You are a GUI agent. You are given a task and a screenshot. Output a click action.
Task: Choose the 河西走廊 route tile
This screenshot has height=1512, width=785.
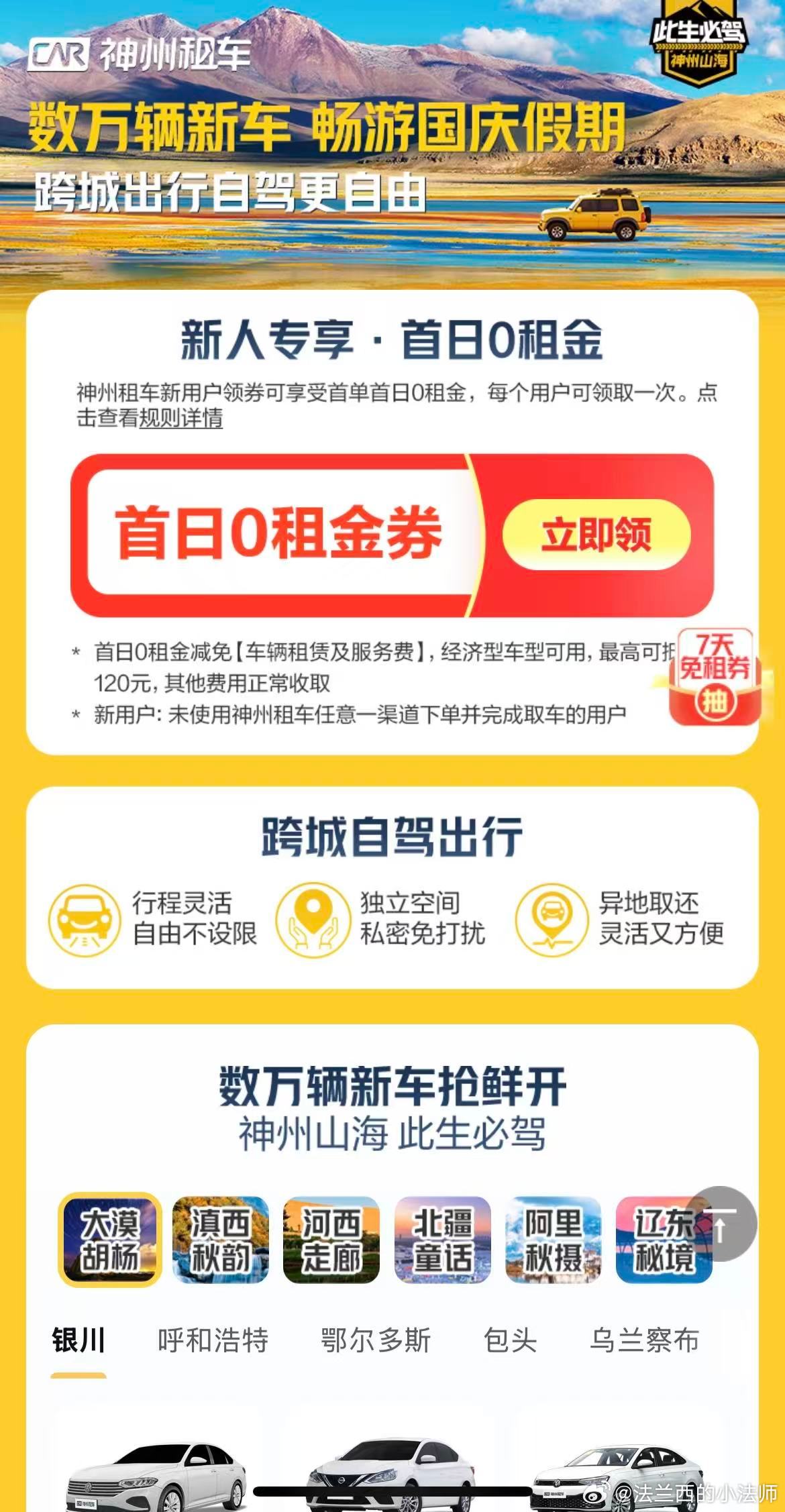click(x=331, y=1240)
